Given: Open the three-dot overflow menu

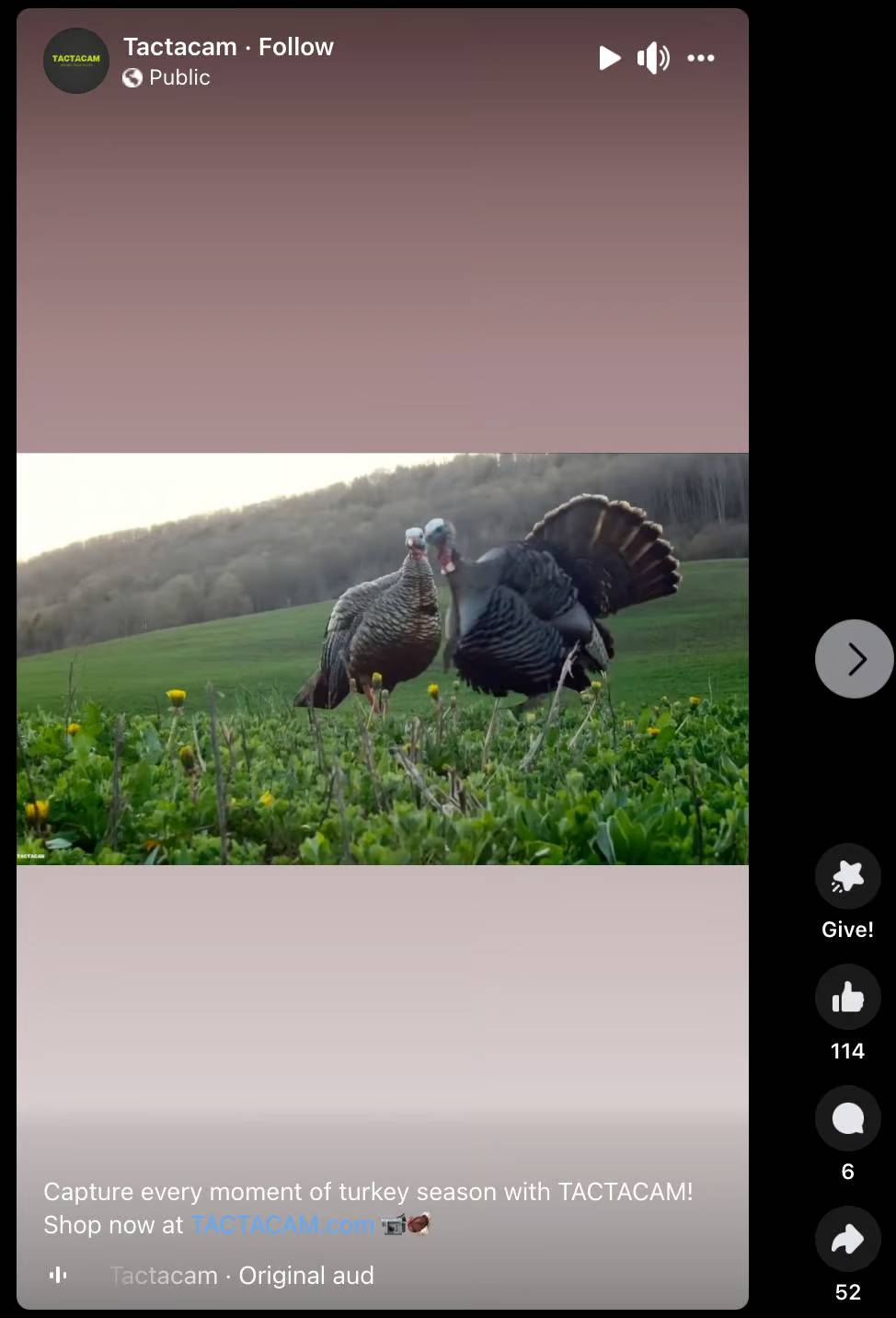Looking at the screenshot, I should [701, 58].
